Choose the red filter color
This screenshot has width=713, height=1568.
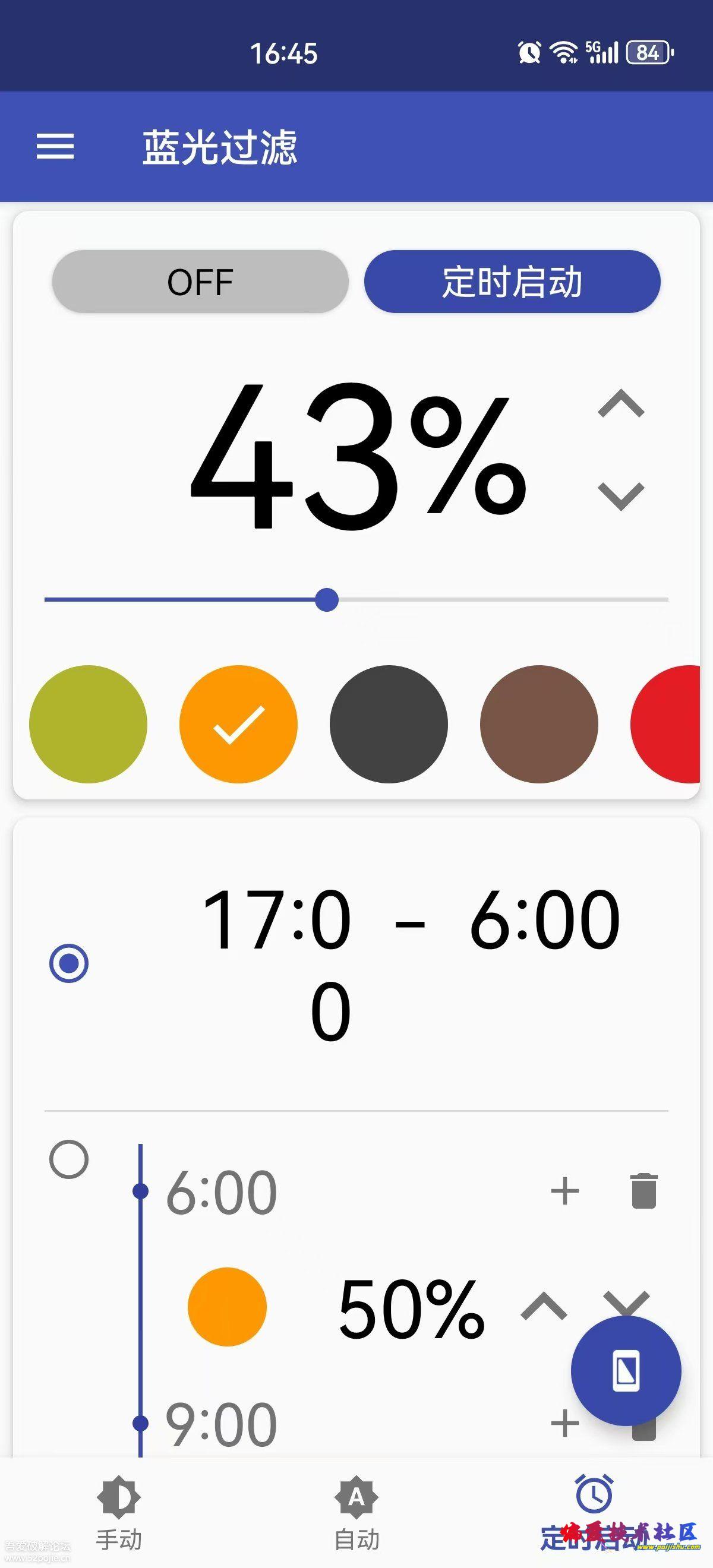(x=665, y=724)
